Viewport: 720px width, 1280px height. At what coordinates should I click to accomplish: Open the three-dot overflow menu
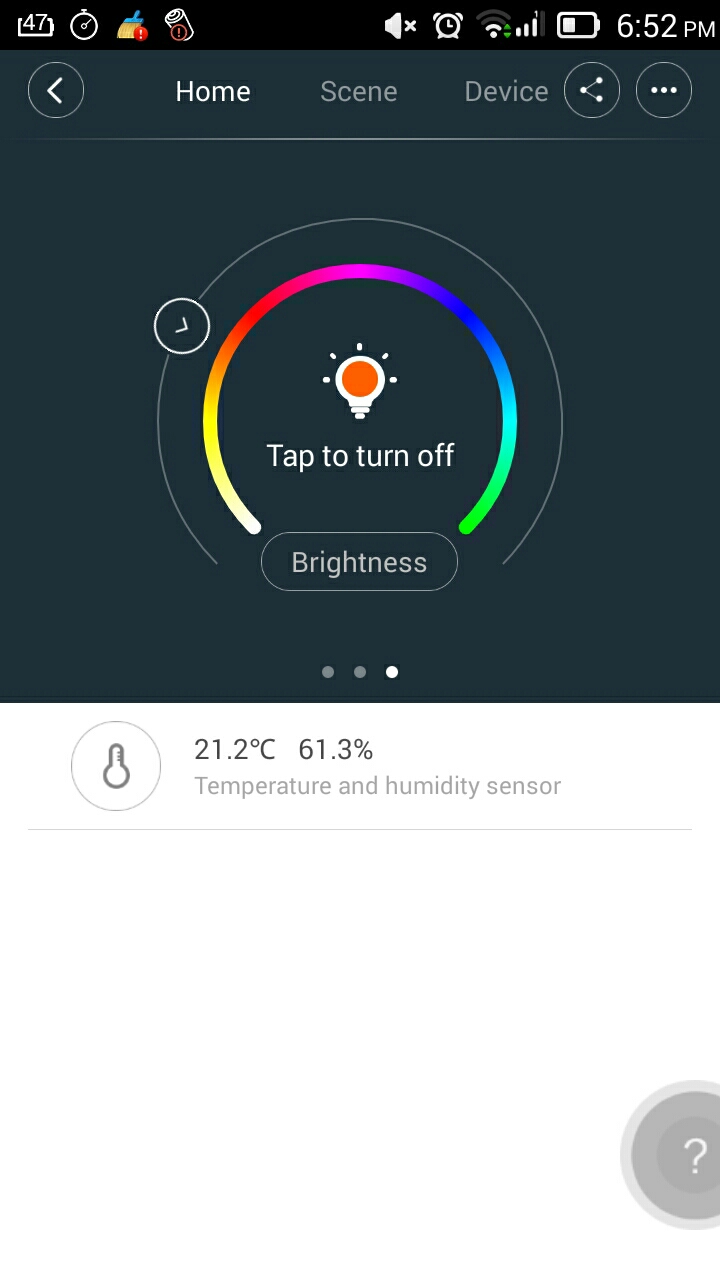tap(664, 91)
